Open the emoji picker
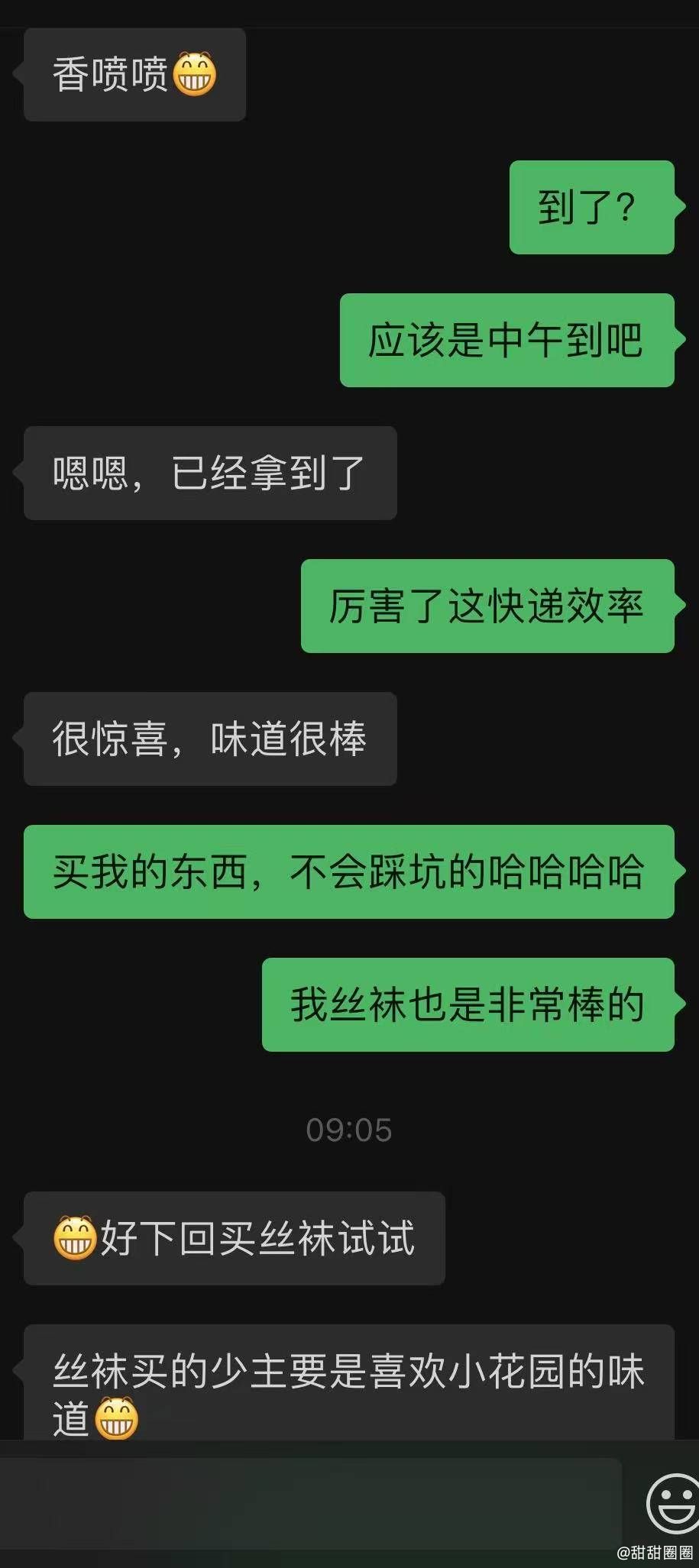This screenshot has width=699, height=1568. pos(673,1503)
